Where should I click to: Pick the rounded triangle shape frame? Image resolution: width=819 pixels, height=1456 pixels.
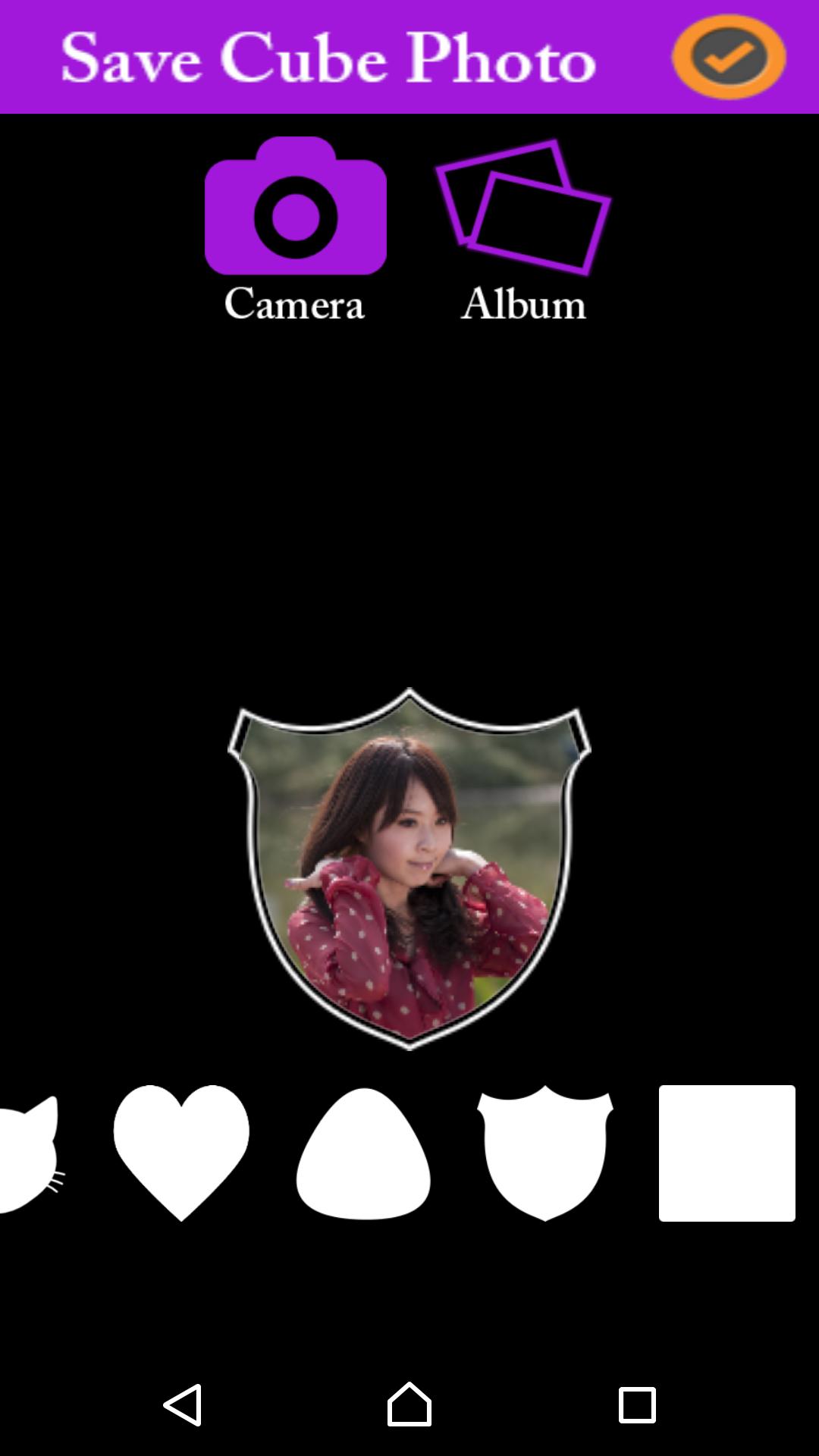(x=363, y=1154)
